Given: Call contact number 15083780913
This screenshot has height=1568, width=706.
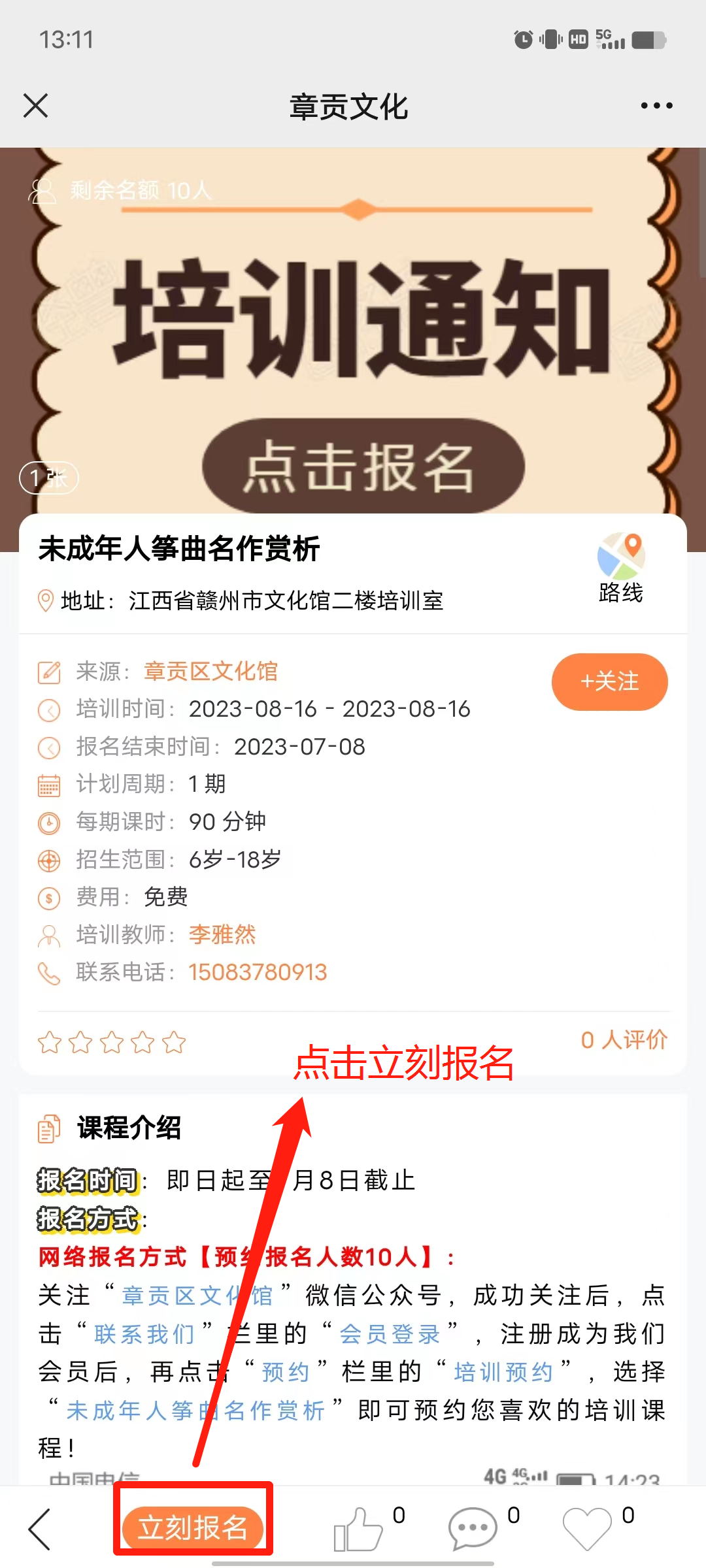Looking at the screenshot, I should (258, 972).
